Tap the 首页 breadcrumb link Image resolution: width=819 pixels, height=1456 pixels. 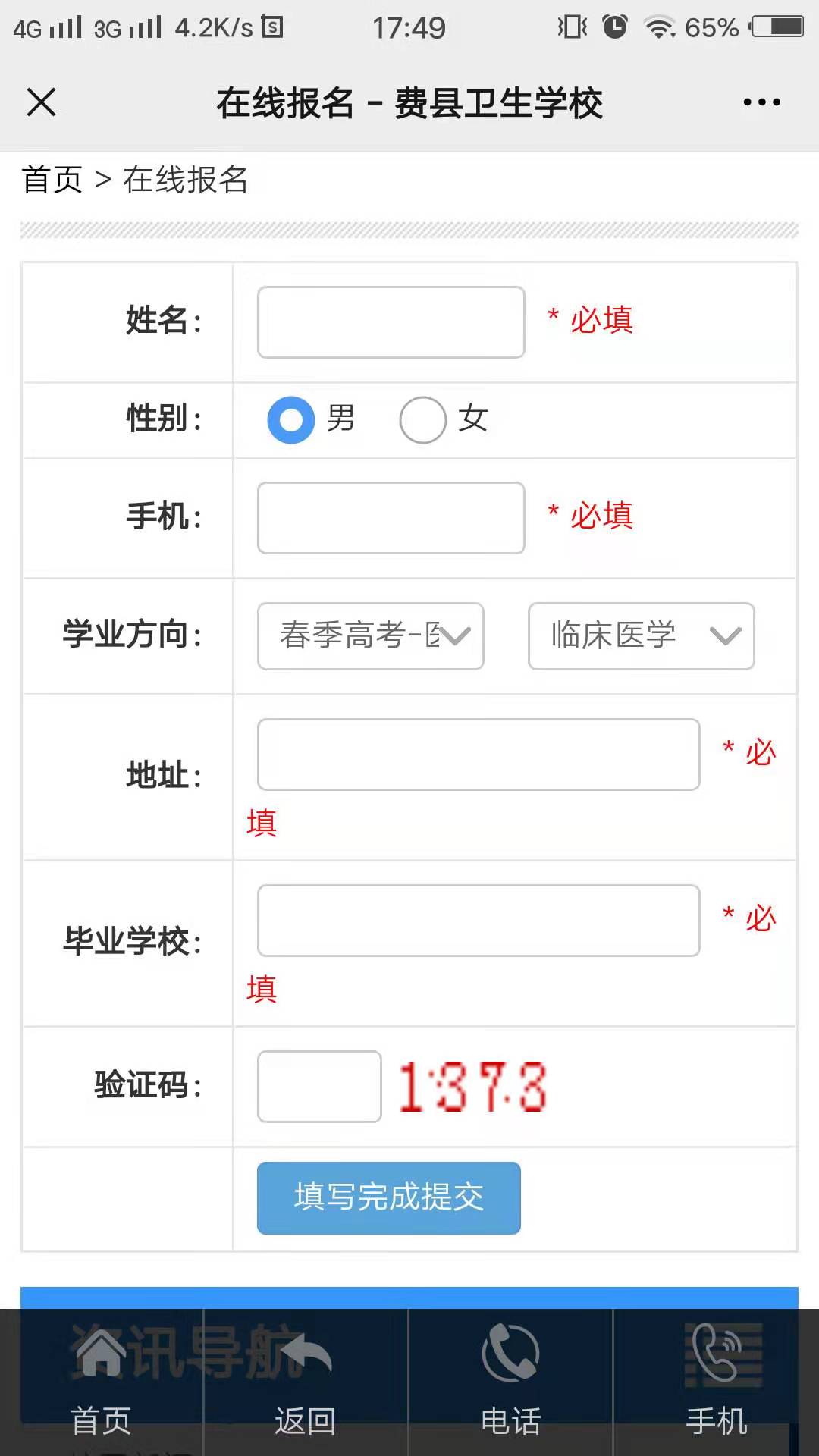click(x=52, y=180)
